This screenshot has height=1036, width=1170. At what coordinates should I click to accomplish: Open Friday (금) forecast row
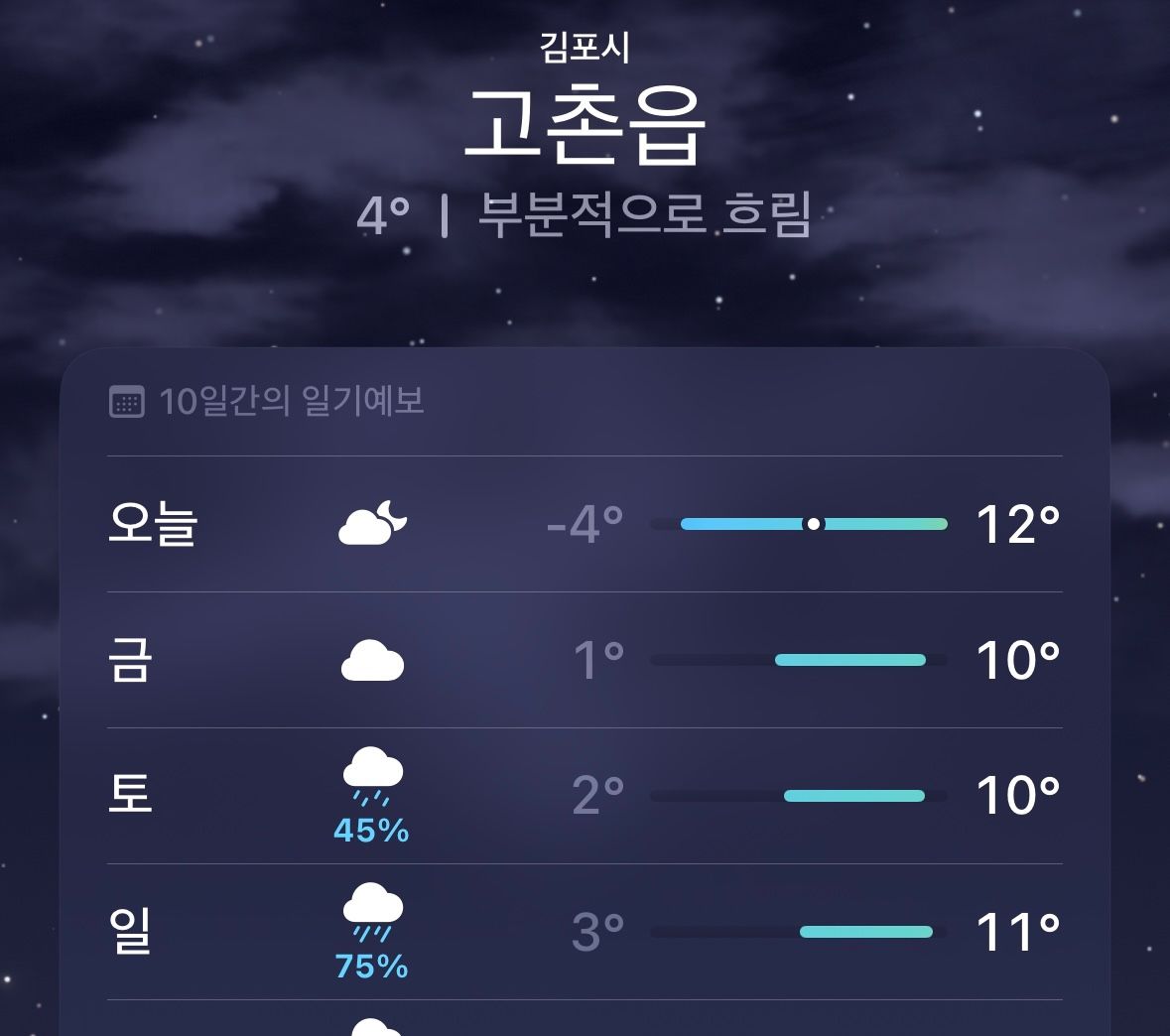[x=584, y=660]
